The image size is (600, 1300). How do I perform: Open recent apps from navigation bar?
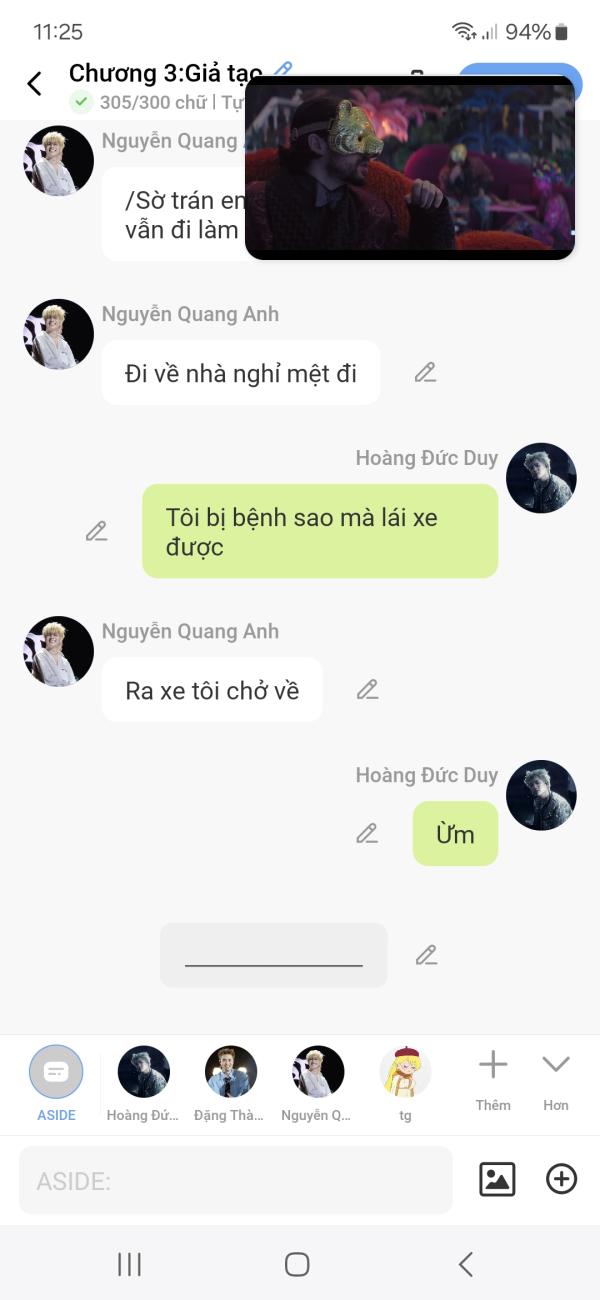[130, 1264]
